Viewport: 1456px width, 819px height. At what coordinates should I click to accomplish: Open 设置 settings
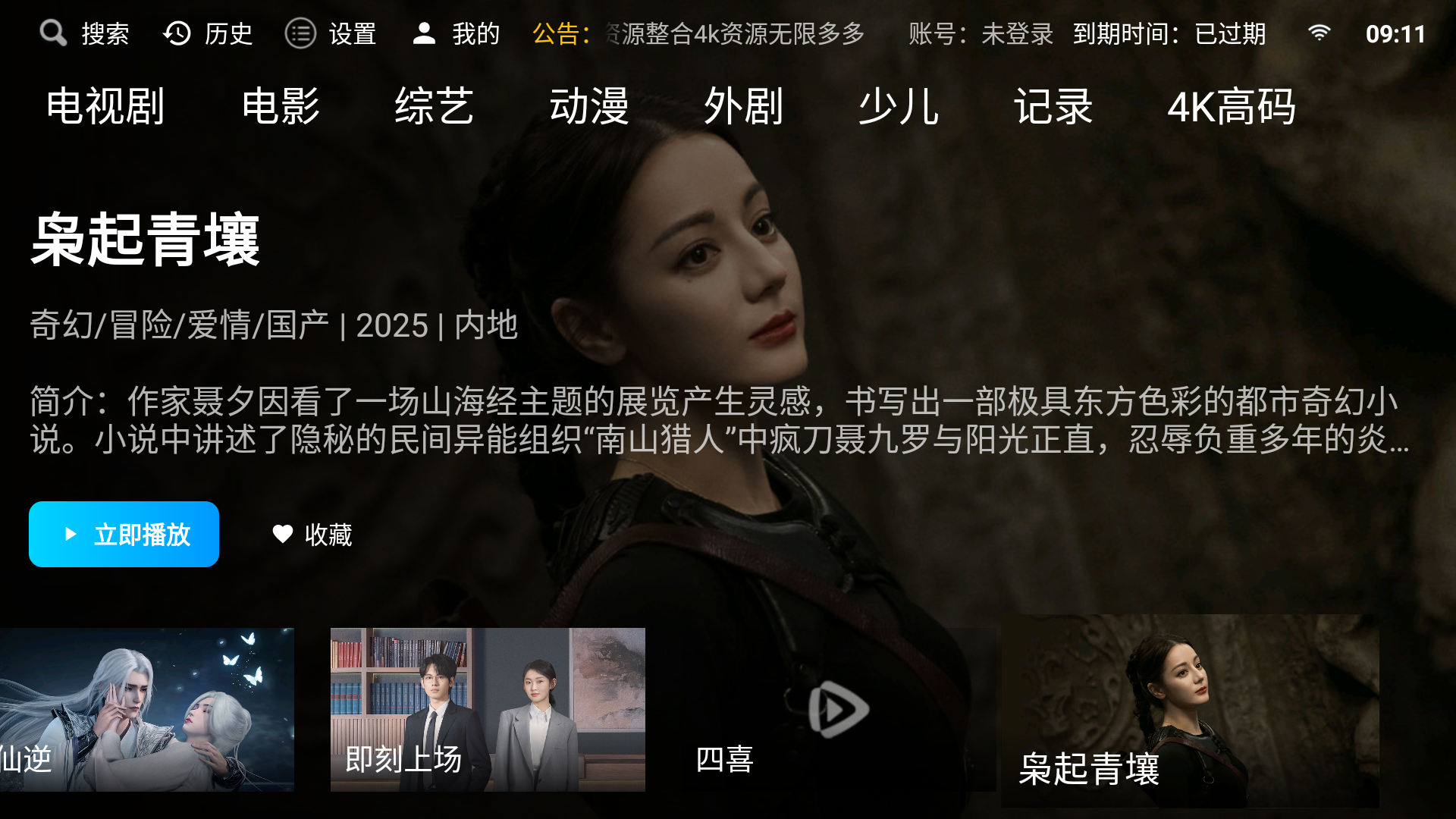coord(331,33)
